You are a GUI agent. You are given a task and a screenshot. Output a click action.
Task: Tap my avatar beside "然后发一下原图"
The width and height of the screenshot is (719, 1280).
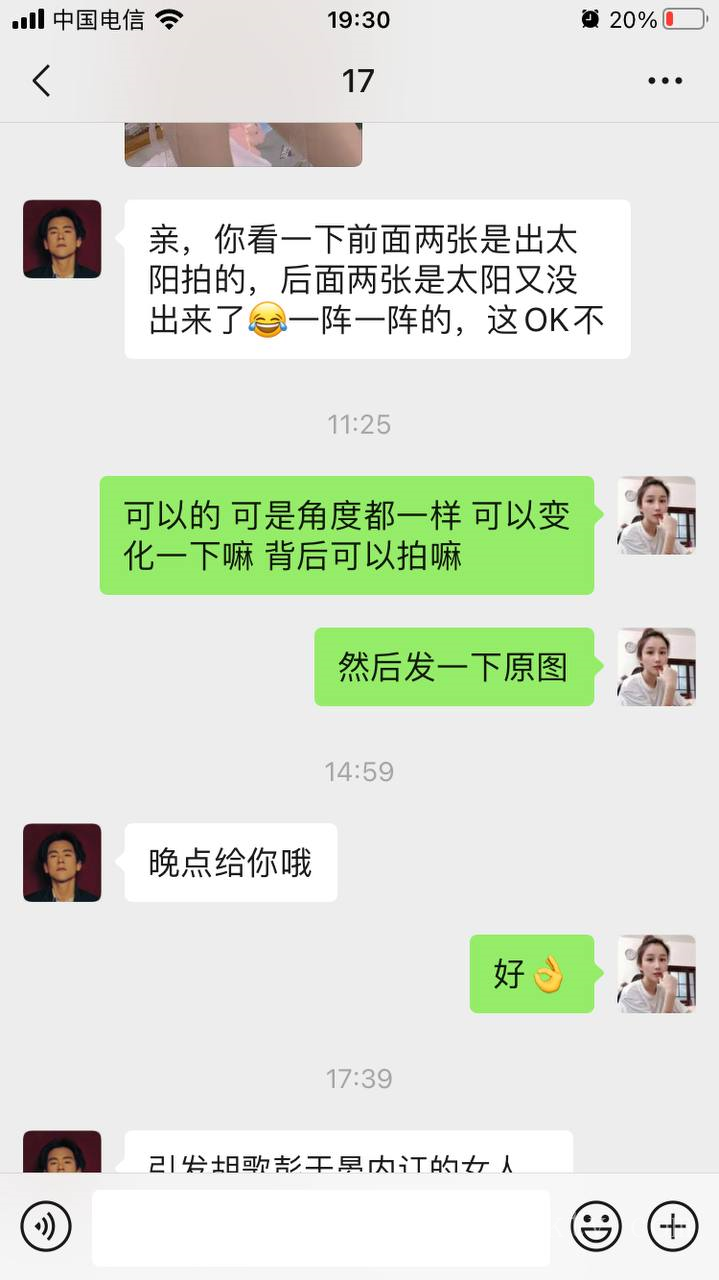[656, 667]
